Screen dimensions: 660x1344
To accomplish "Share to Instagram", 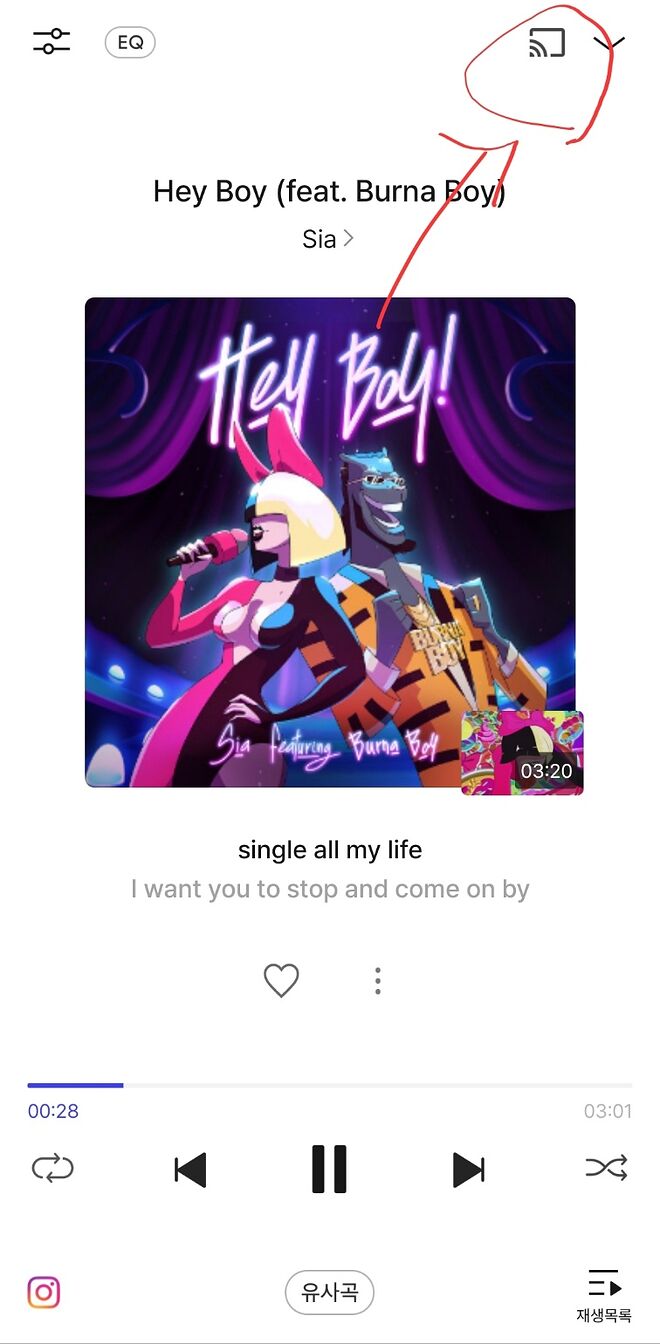I will 43,1292.
